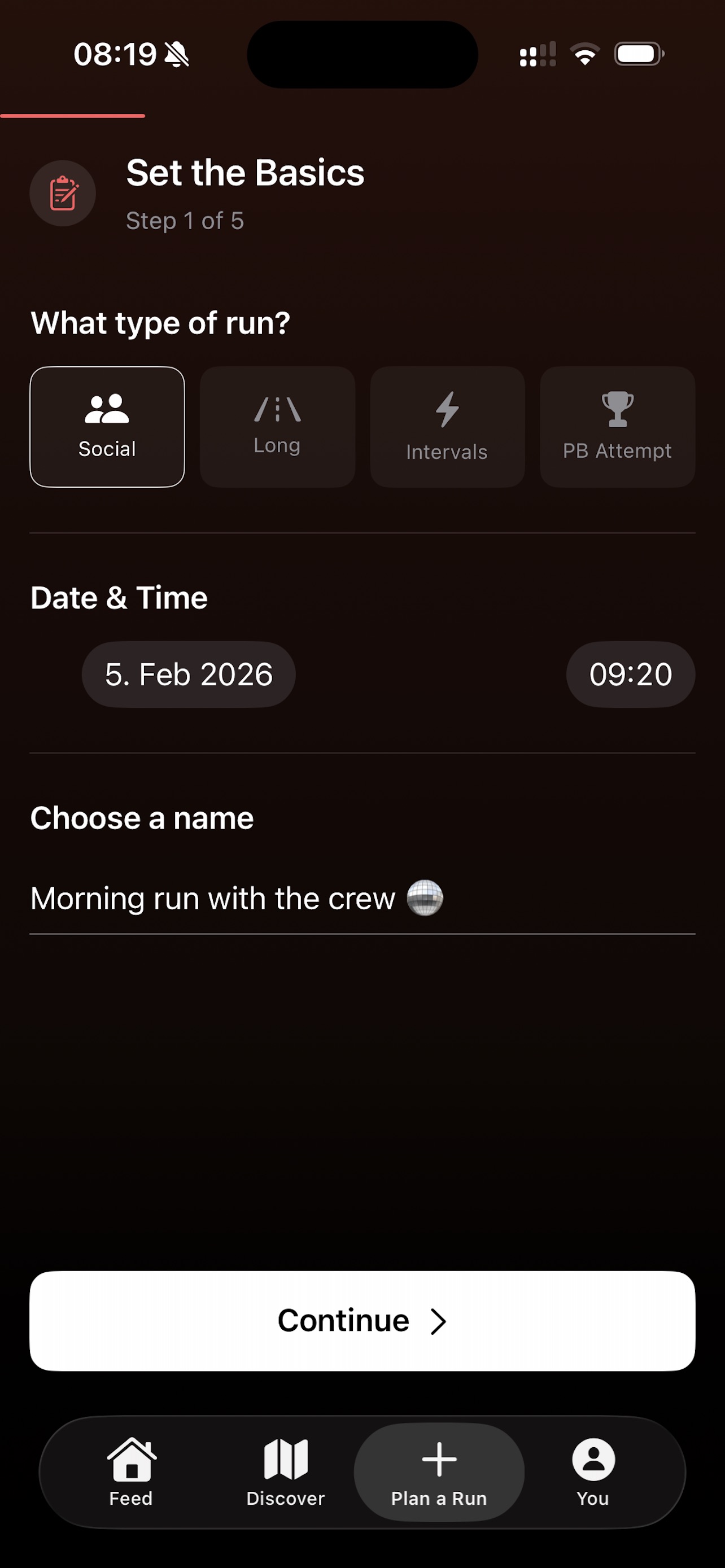Tap the Plan a Run plus icon
725x1568 pixels.
[439, 1457]
